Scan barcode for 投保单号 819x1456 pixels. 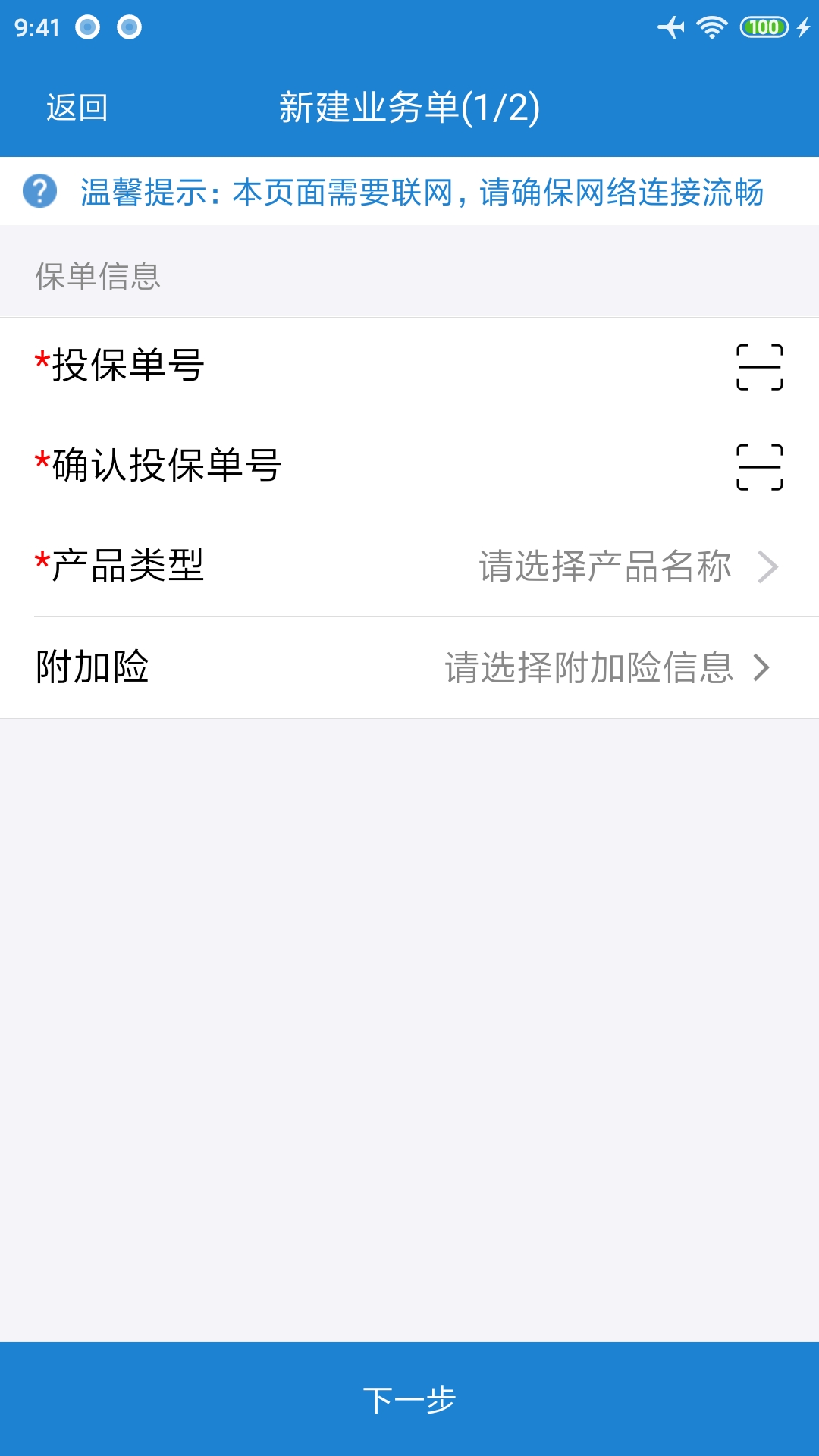759,367
